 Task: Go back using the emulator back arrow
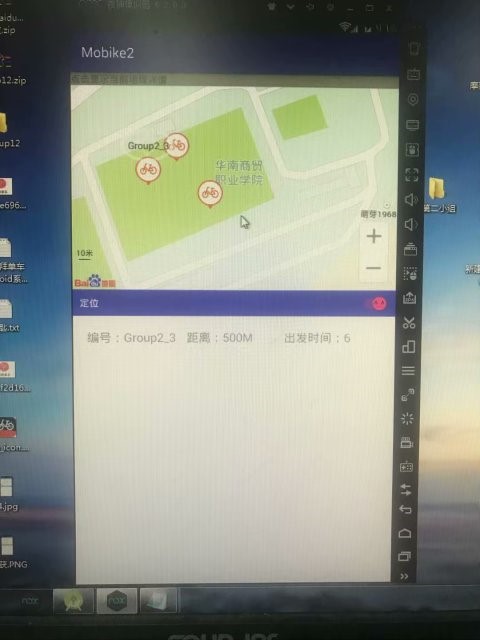click(x=405, y=509)
